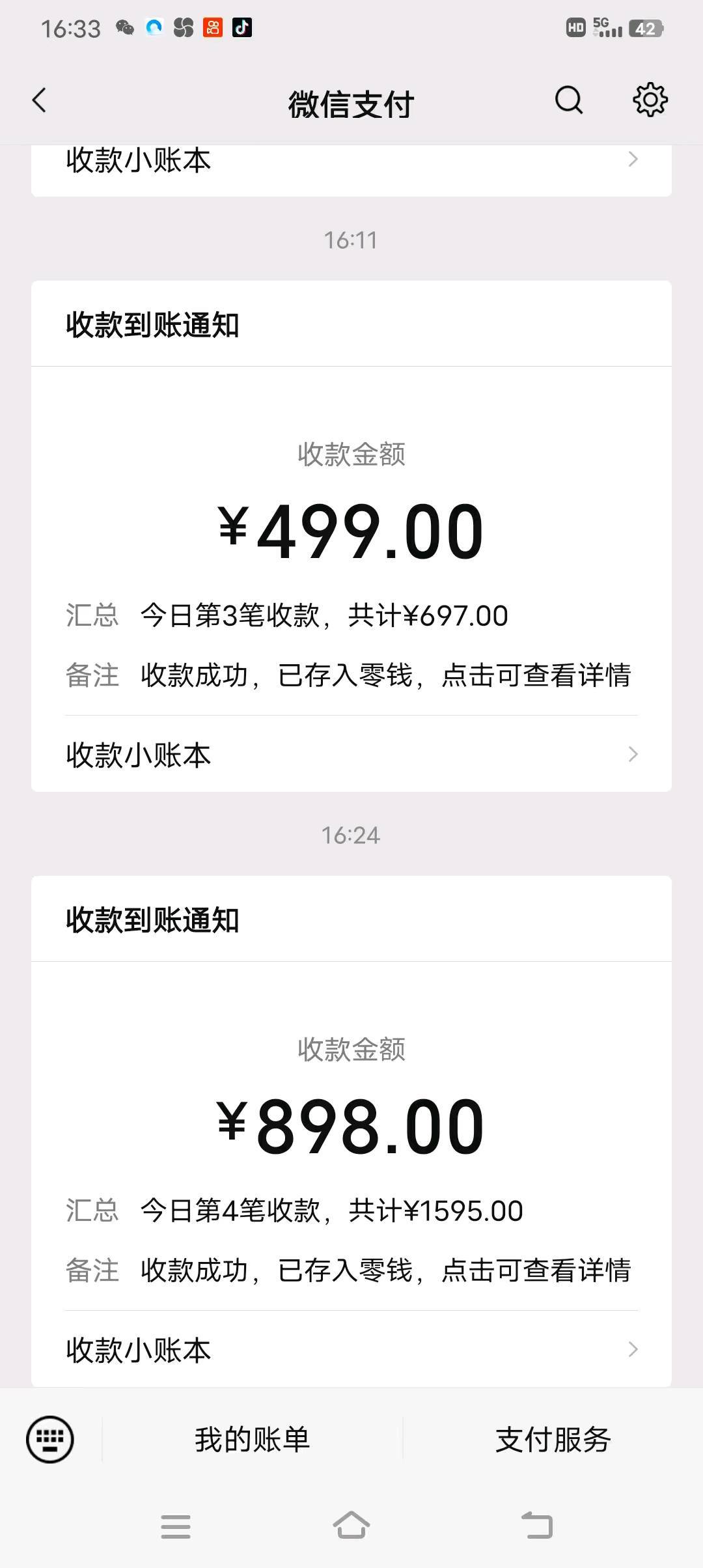
Task: Go back from 微信支付 screen
Action: 39,101
